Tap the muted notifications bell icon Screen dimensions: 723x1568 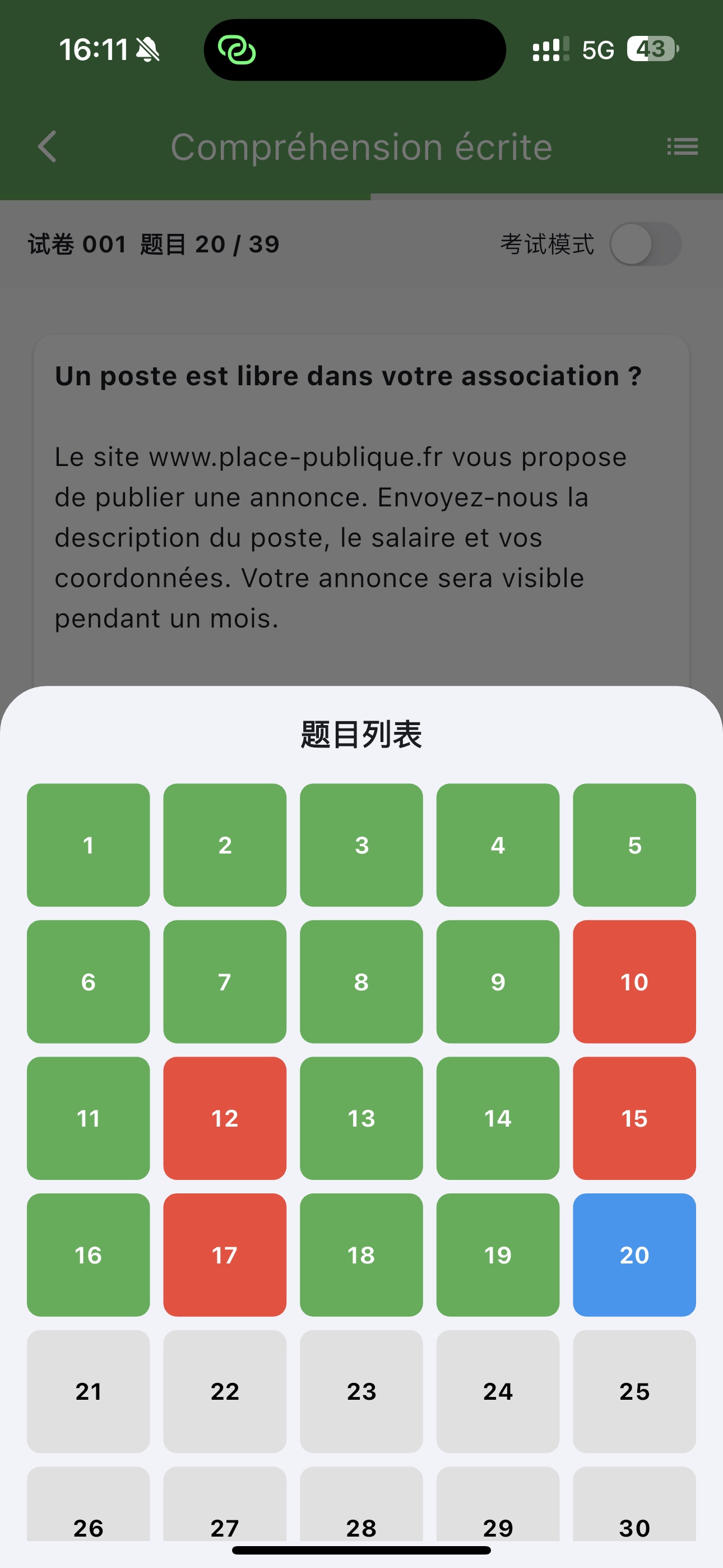point(146,49)
